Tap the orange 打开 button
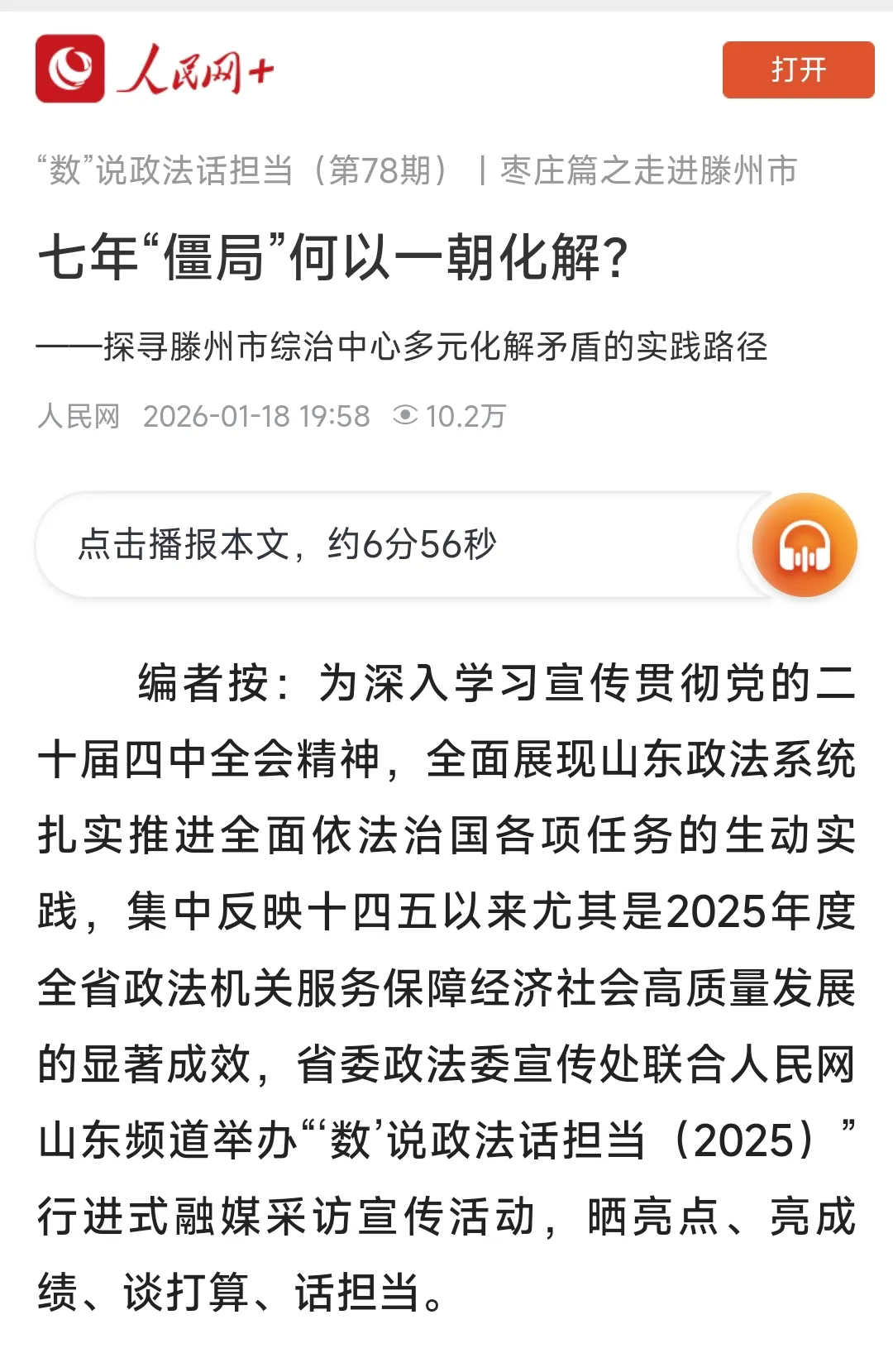Viewport: 893px width, 1372px height. [x=798, y=70]
